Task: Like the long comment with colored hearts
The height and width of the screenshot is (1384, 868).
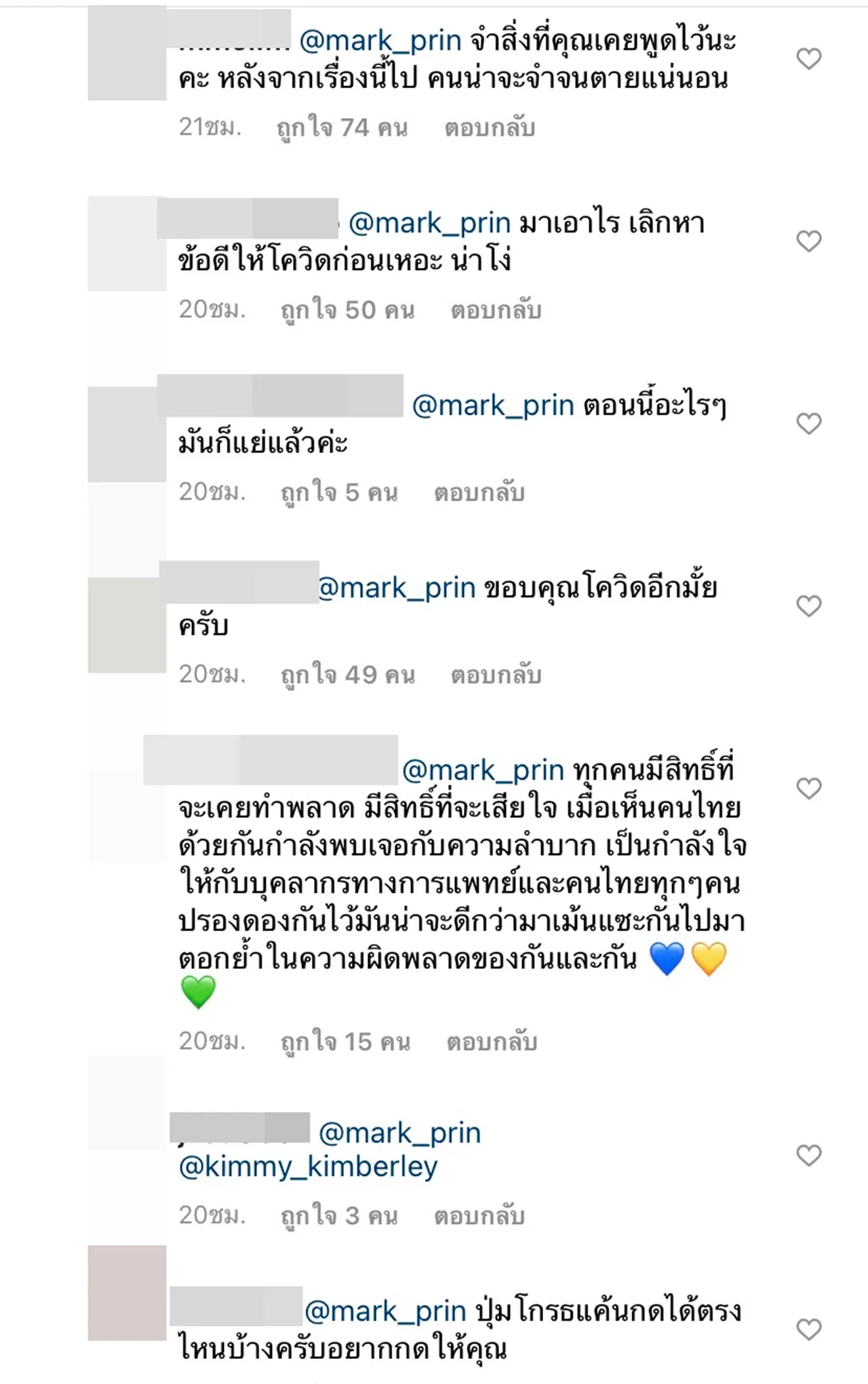Action: (x=808, y=788)
